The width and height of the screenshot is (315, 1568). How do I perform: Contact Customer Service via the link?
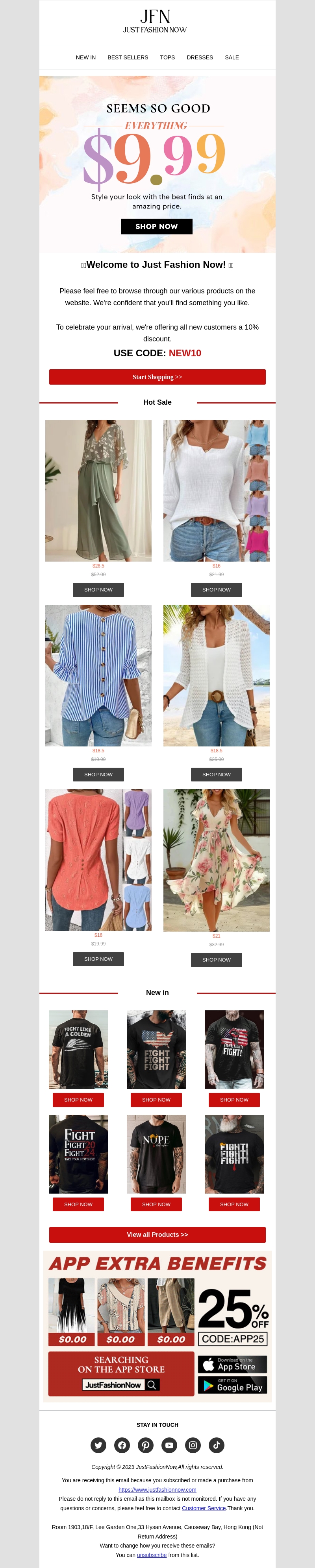click(204, 1508)
